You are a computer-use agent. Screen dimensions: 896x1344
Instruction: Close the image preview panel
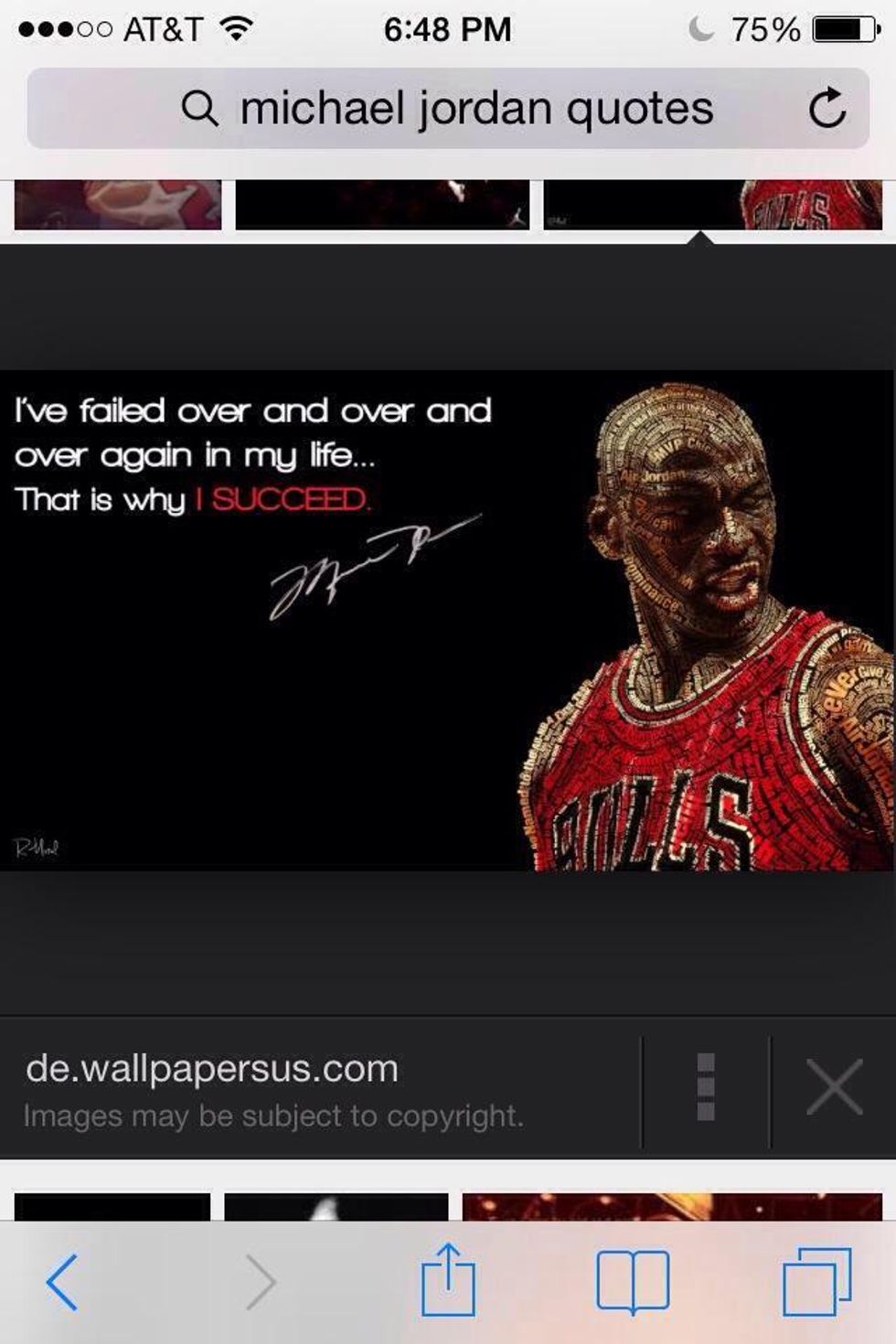(x=834, y=1087)
